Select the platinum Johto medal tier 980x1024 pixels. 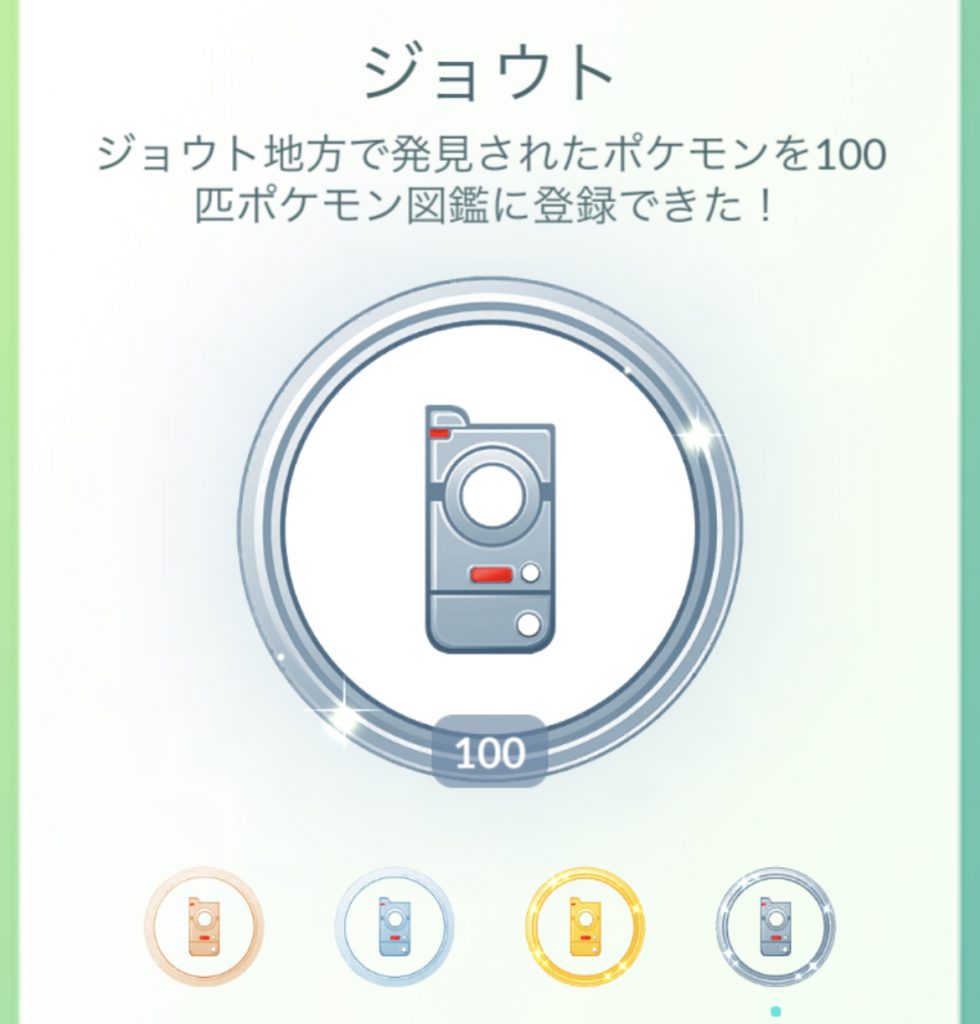[x=776, y=927]
